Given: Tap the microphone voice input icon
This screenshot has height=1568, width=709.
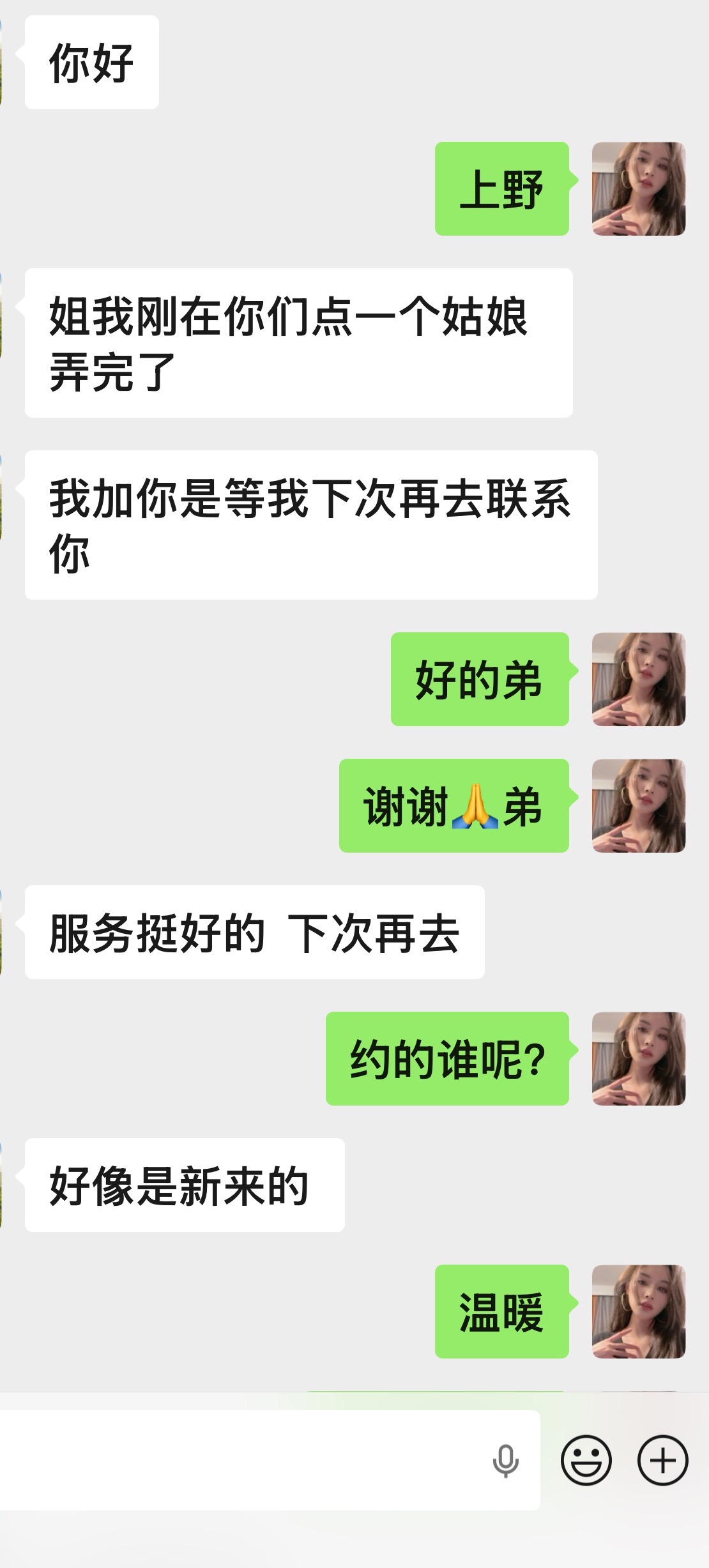Looking at the screenshot, I should (505, 1461).
